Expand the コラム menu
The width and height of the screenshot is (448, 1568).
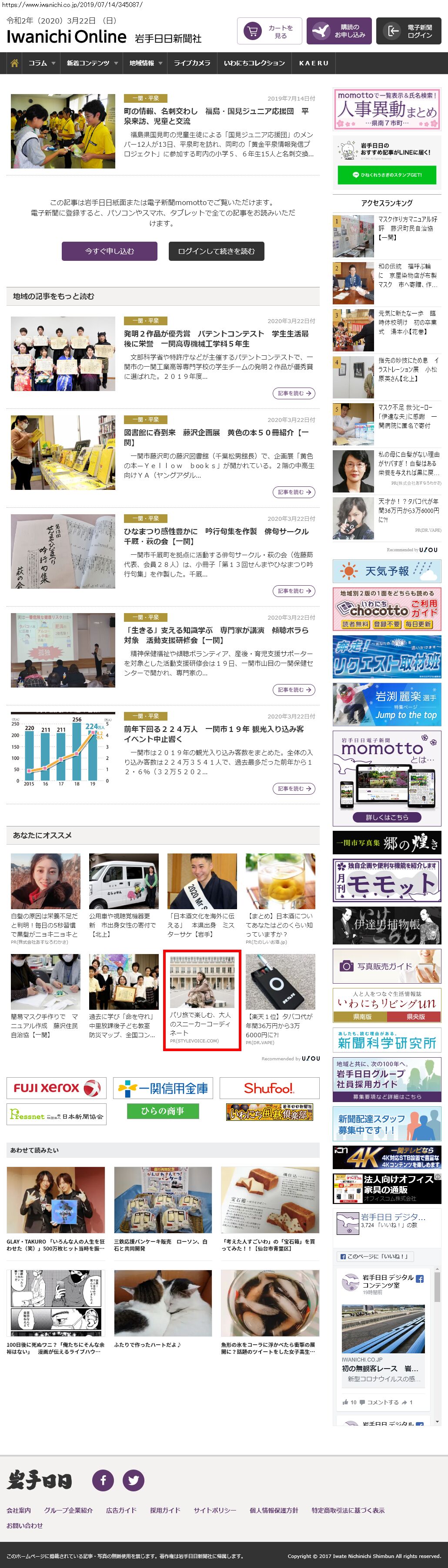coord(41,63)
